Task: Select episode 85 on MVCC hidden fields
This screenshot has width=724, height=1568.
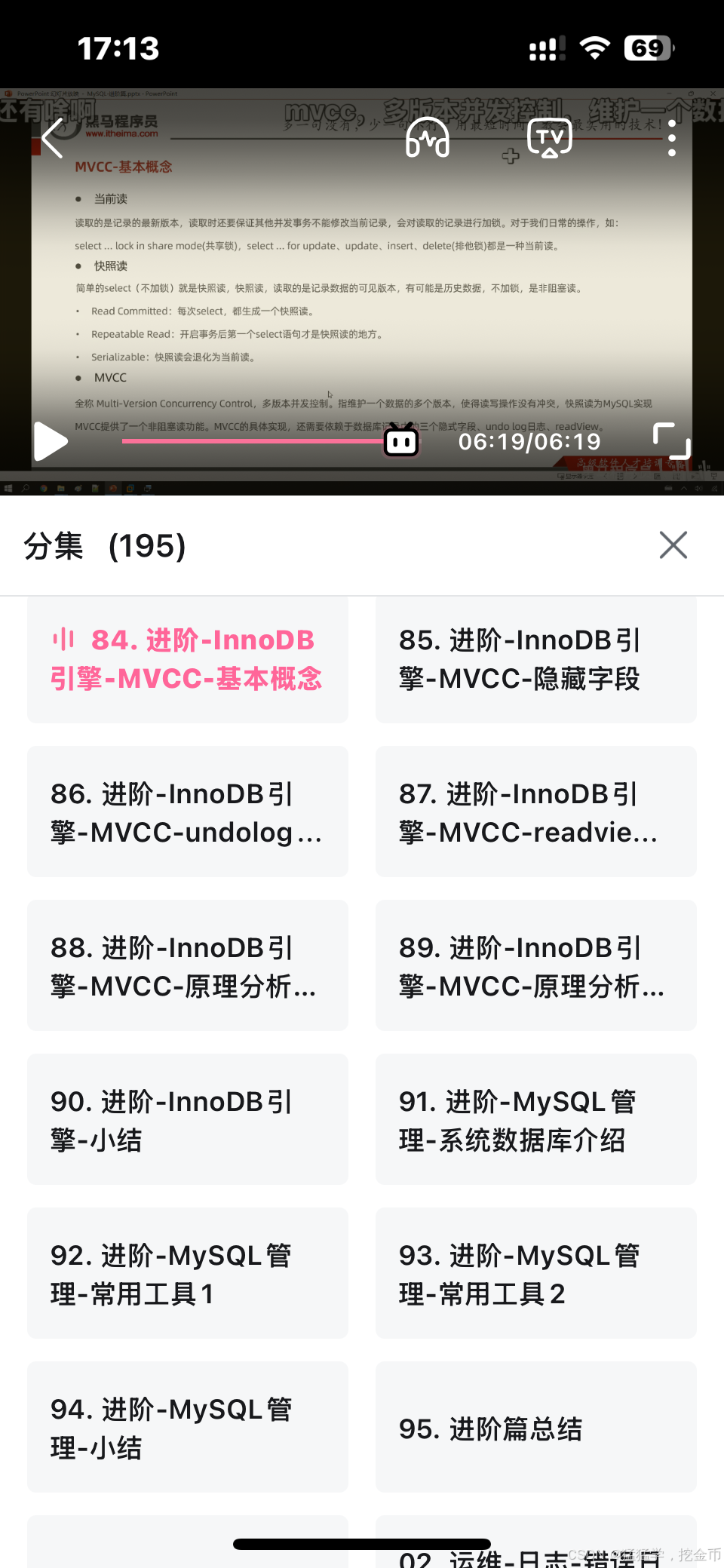Action: tap(535, 658)
